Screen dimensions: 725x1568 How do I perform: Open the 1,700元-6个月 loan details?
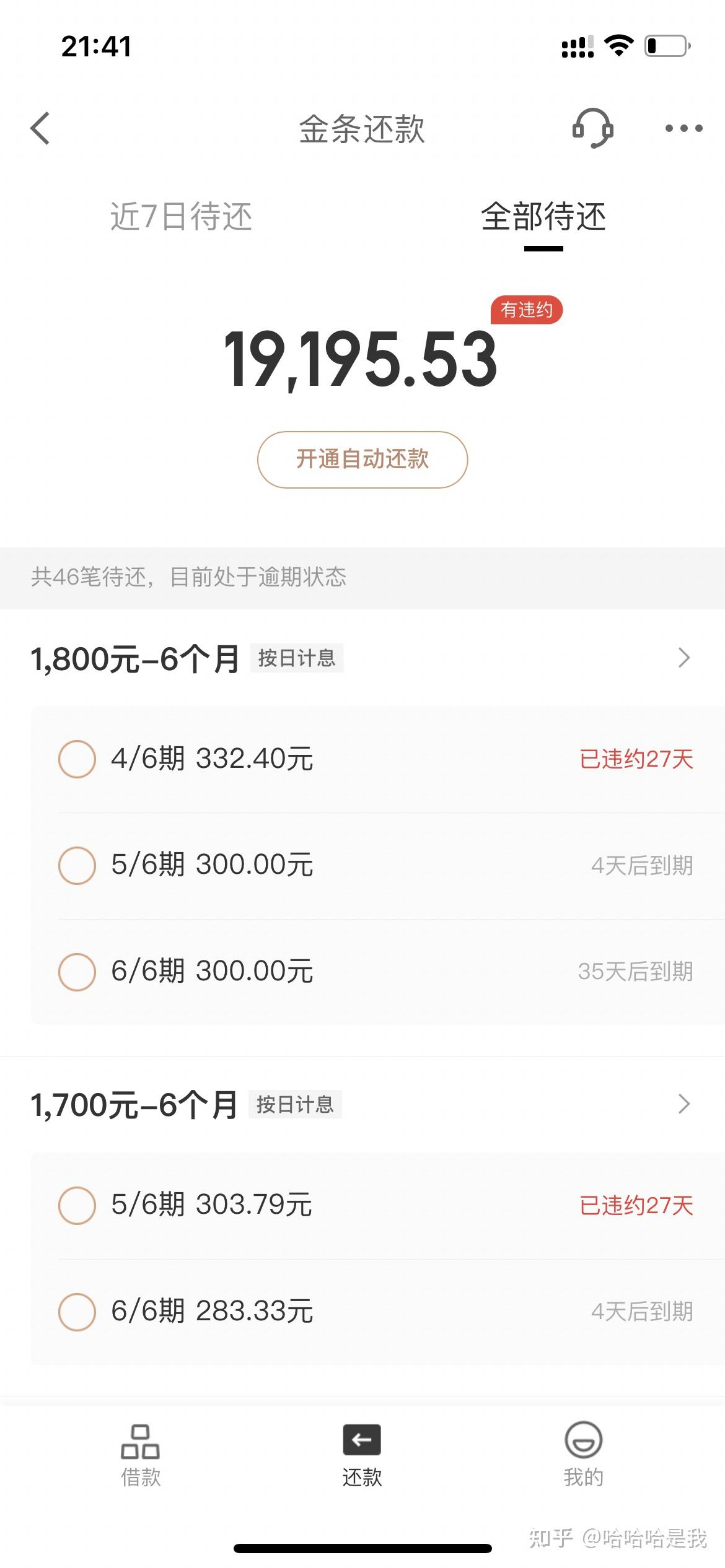683,1104
